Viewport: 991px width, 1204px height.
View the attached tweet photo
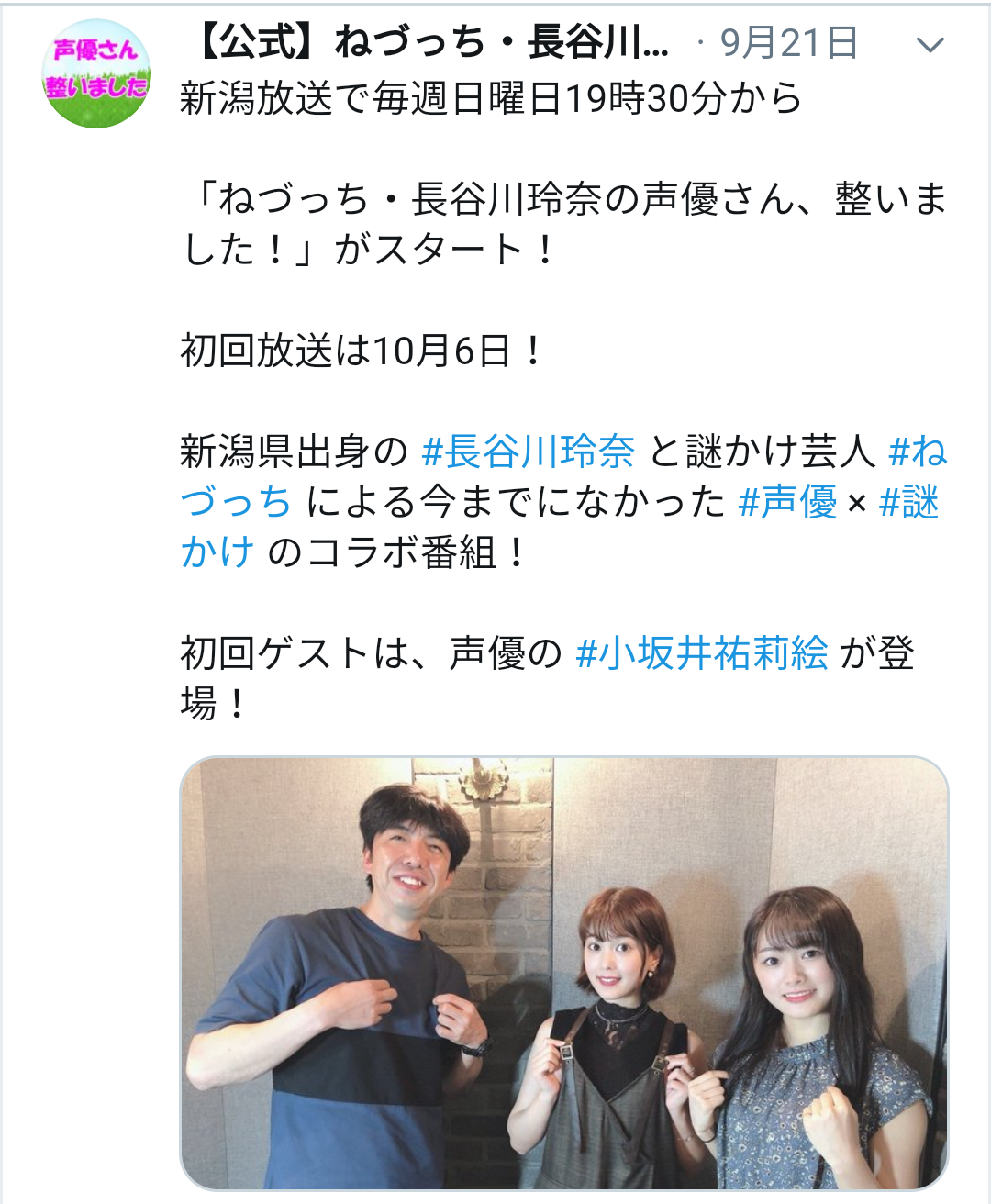pos(563,973)
